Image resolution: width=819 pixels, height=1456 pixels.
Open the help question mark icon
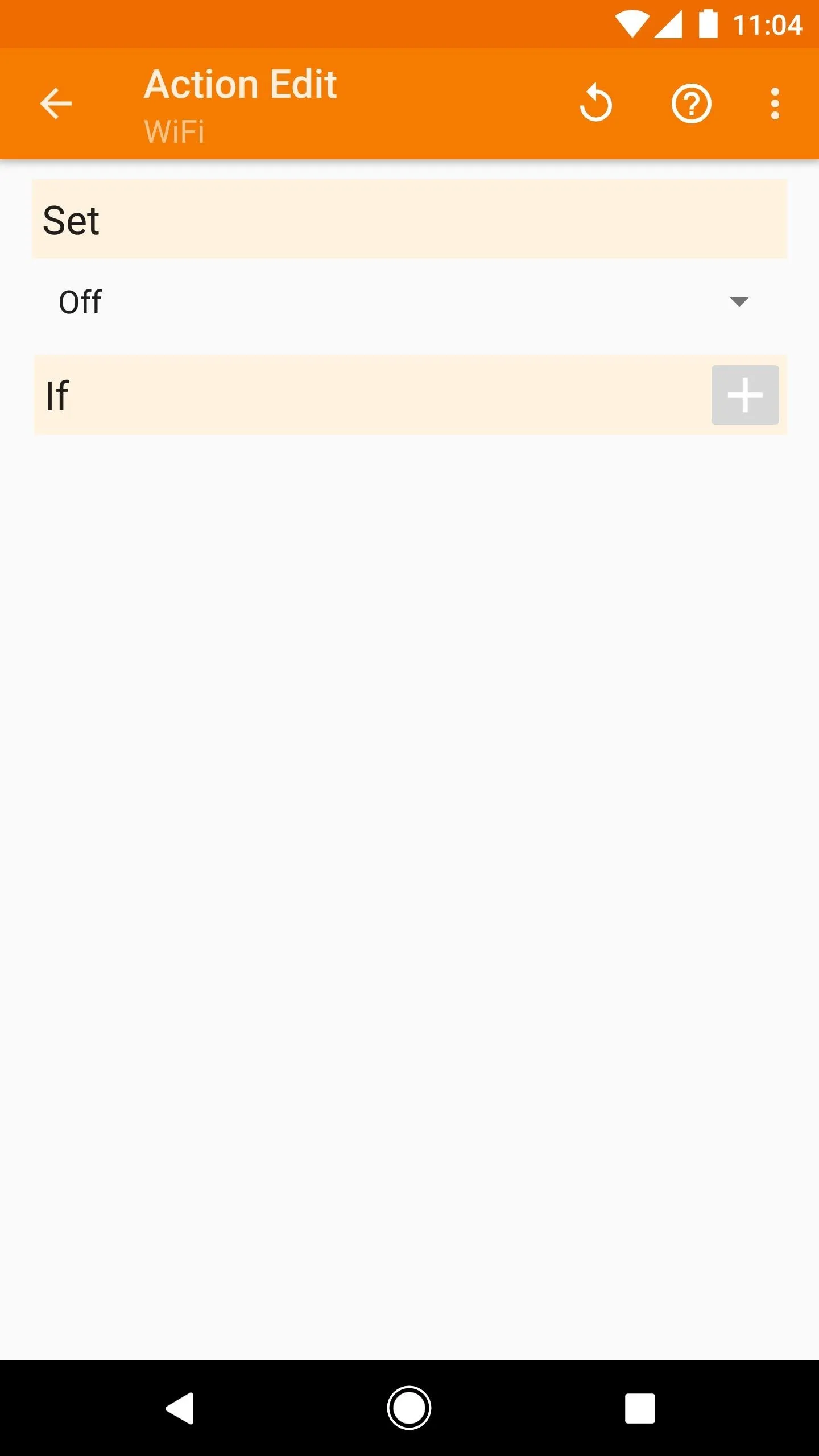tap(691, 104)
